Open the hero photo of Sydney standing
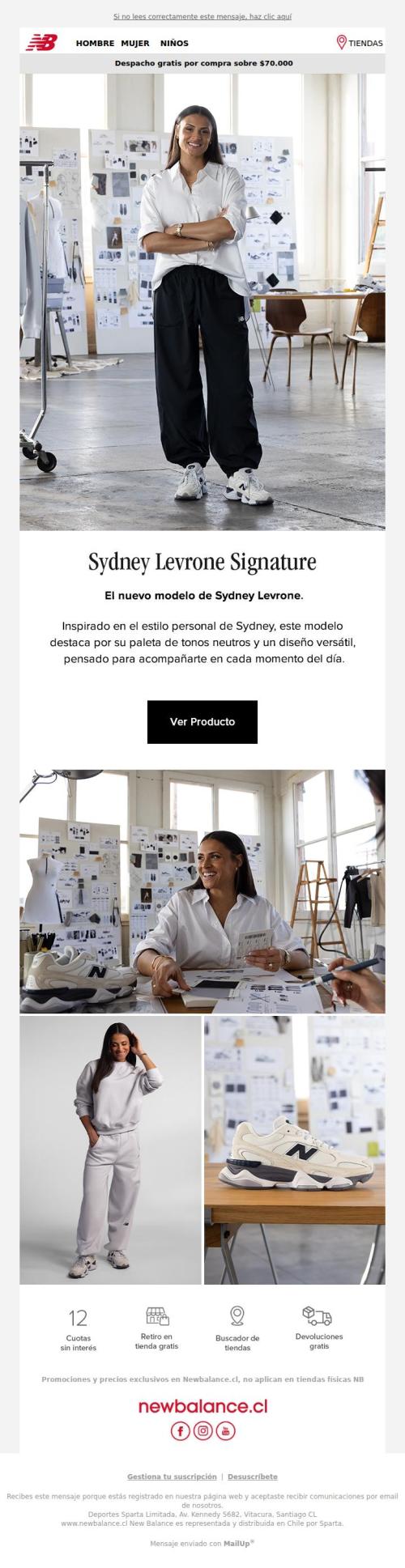This screenshot has height=1568, width=405. [x=202, y=302]
